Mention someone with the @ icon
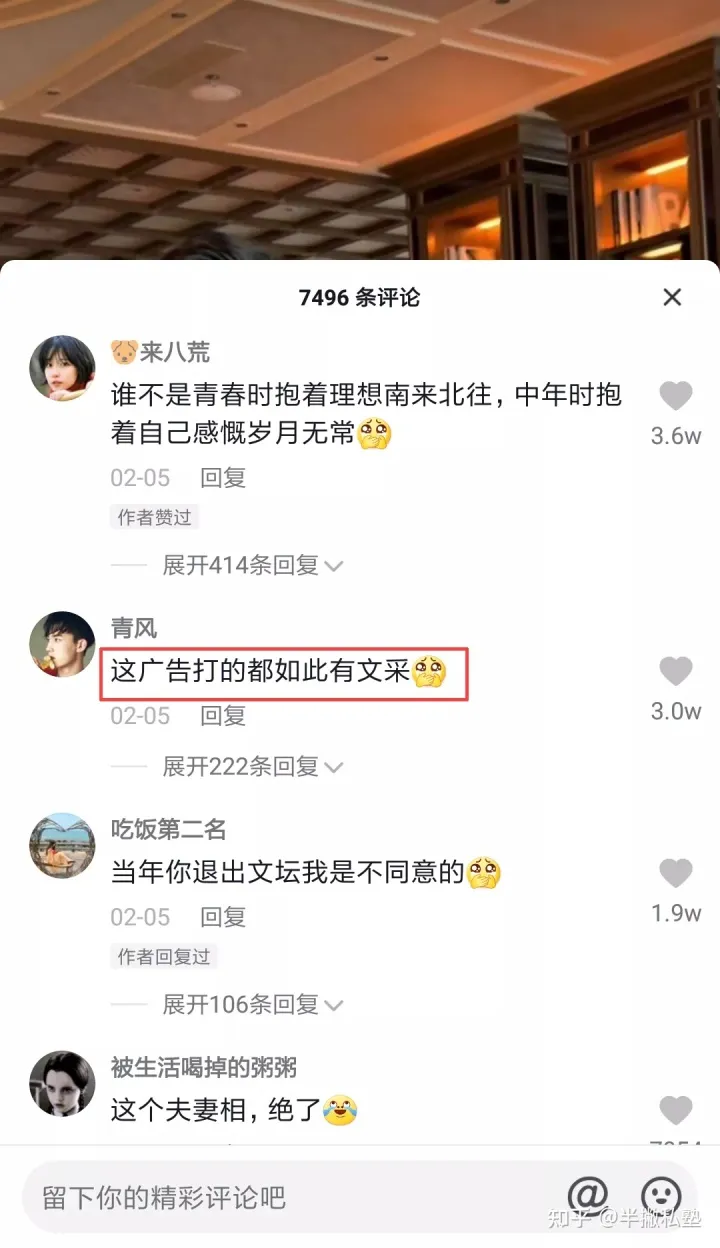This screenshot has width=720, height=1248. pos(588,1195)
